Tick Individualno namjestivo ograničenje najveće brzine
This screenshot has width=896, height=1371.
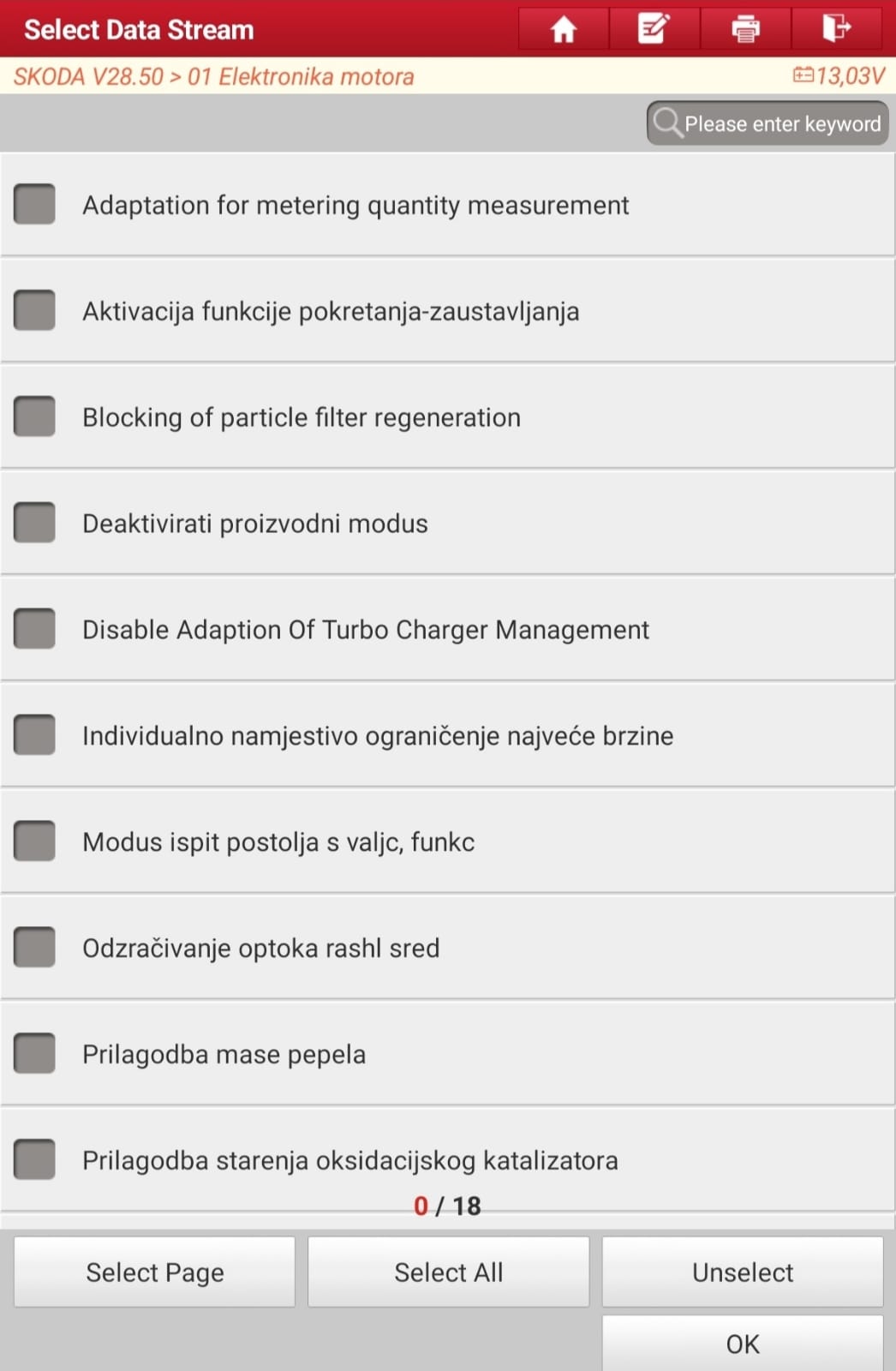point(35,736)
